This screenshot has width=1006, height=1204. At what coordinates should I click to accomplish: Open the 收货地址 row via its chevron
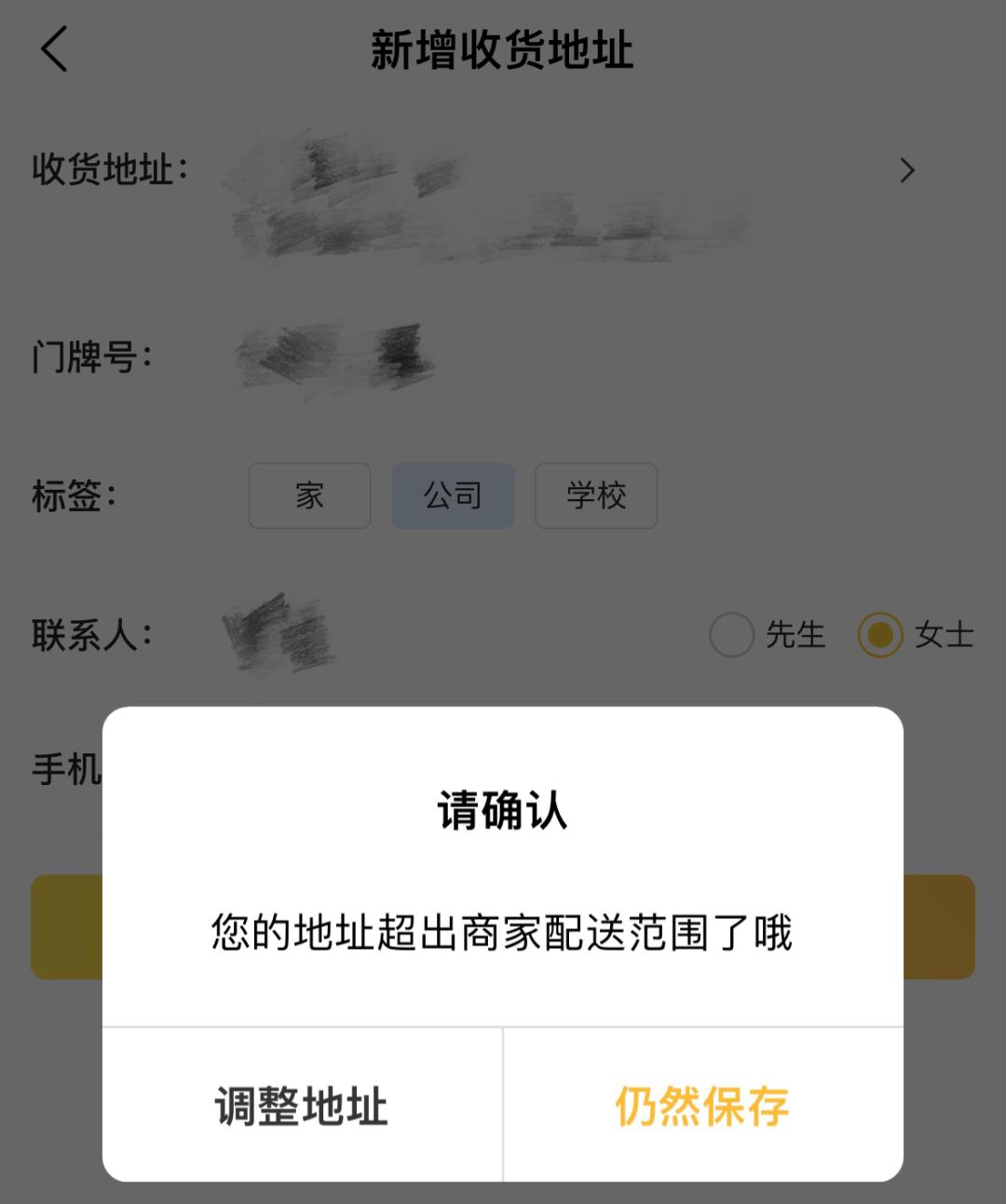[x=906, y=170]
